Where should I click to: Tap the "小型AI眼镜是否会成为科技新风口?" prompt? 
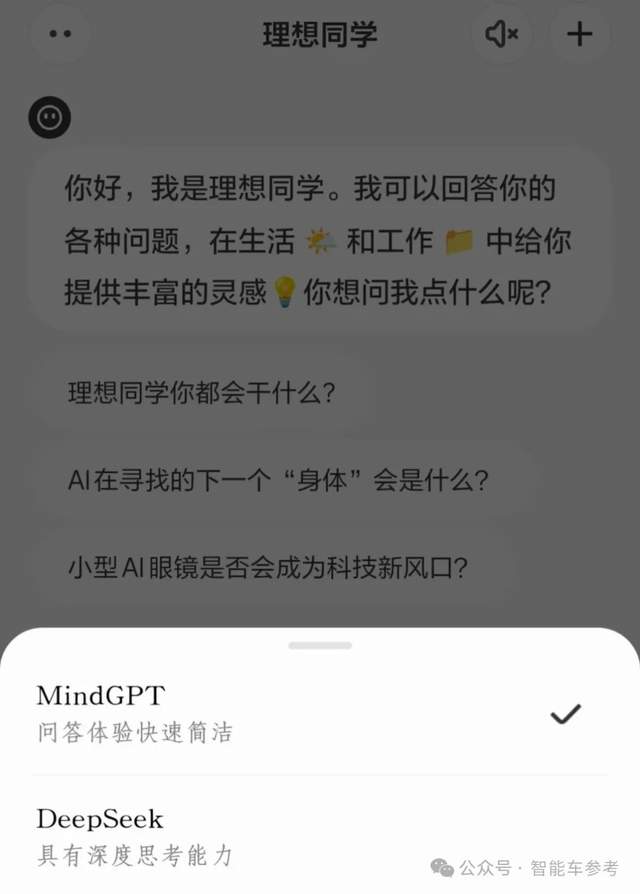pos(269,567)
